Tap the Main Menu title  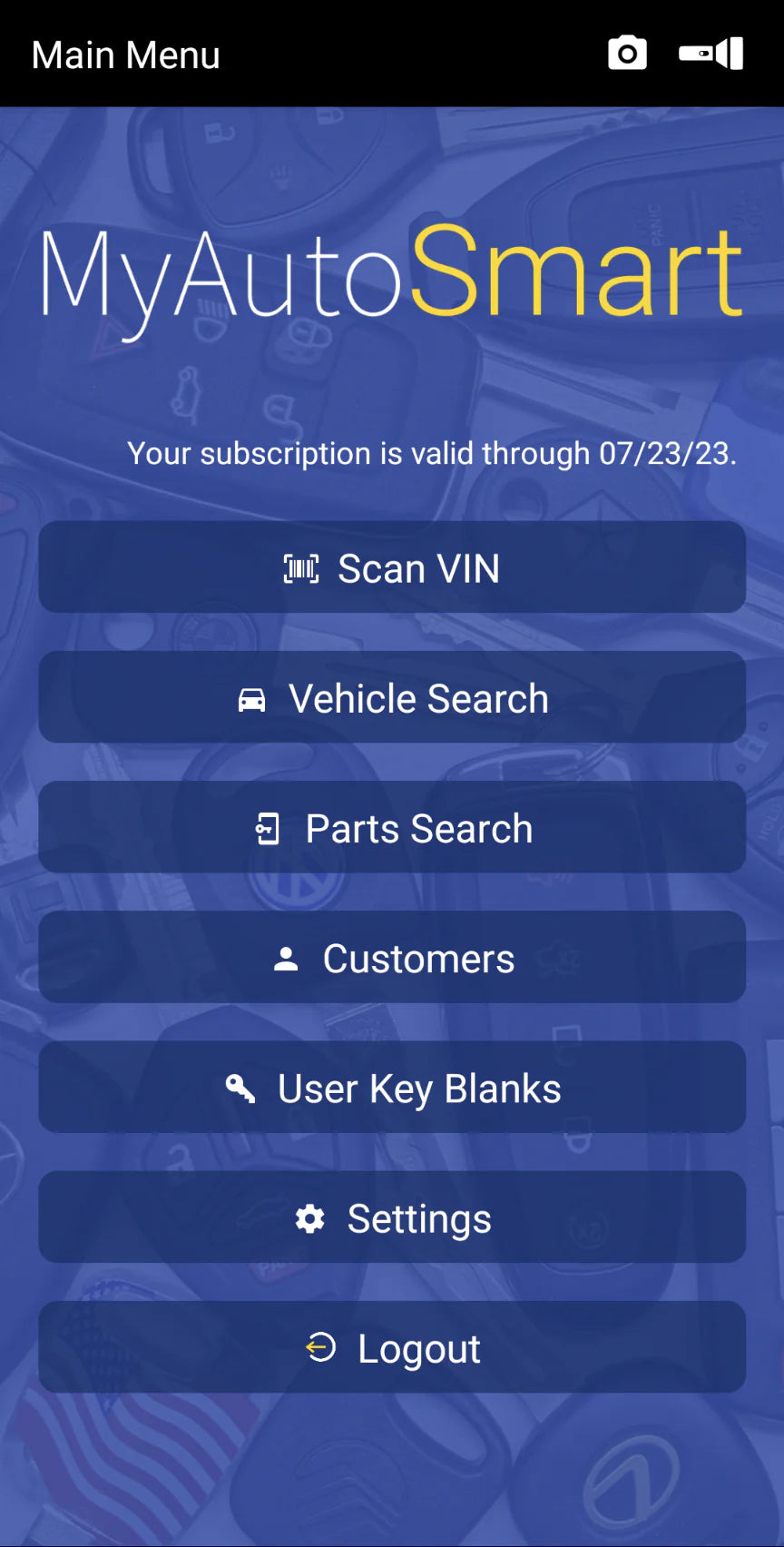[x=125, y=54]
